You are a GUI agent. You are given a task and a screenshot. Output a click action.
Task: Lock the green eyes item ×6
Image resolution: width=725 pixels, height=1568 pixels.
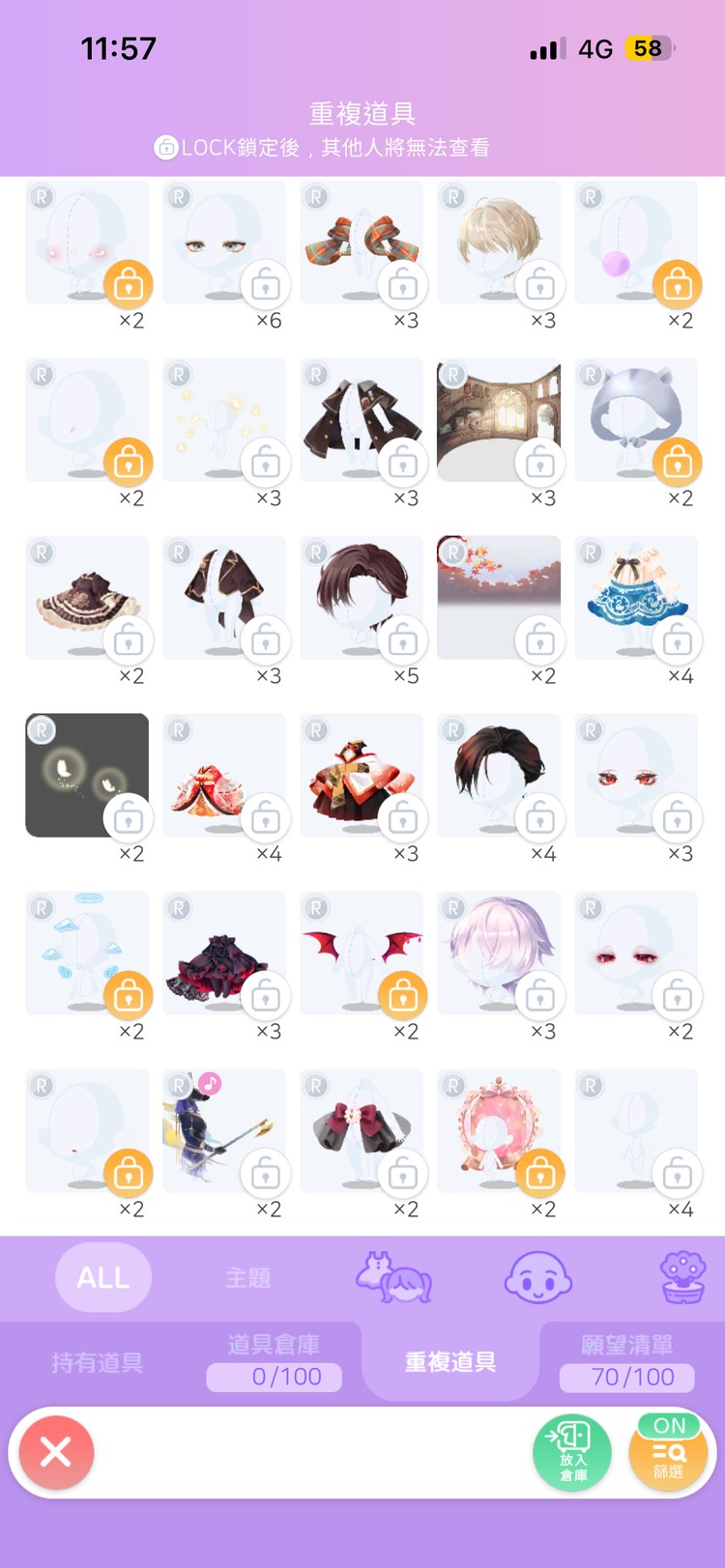click(x=265, y=285)
